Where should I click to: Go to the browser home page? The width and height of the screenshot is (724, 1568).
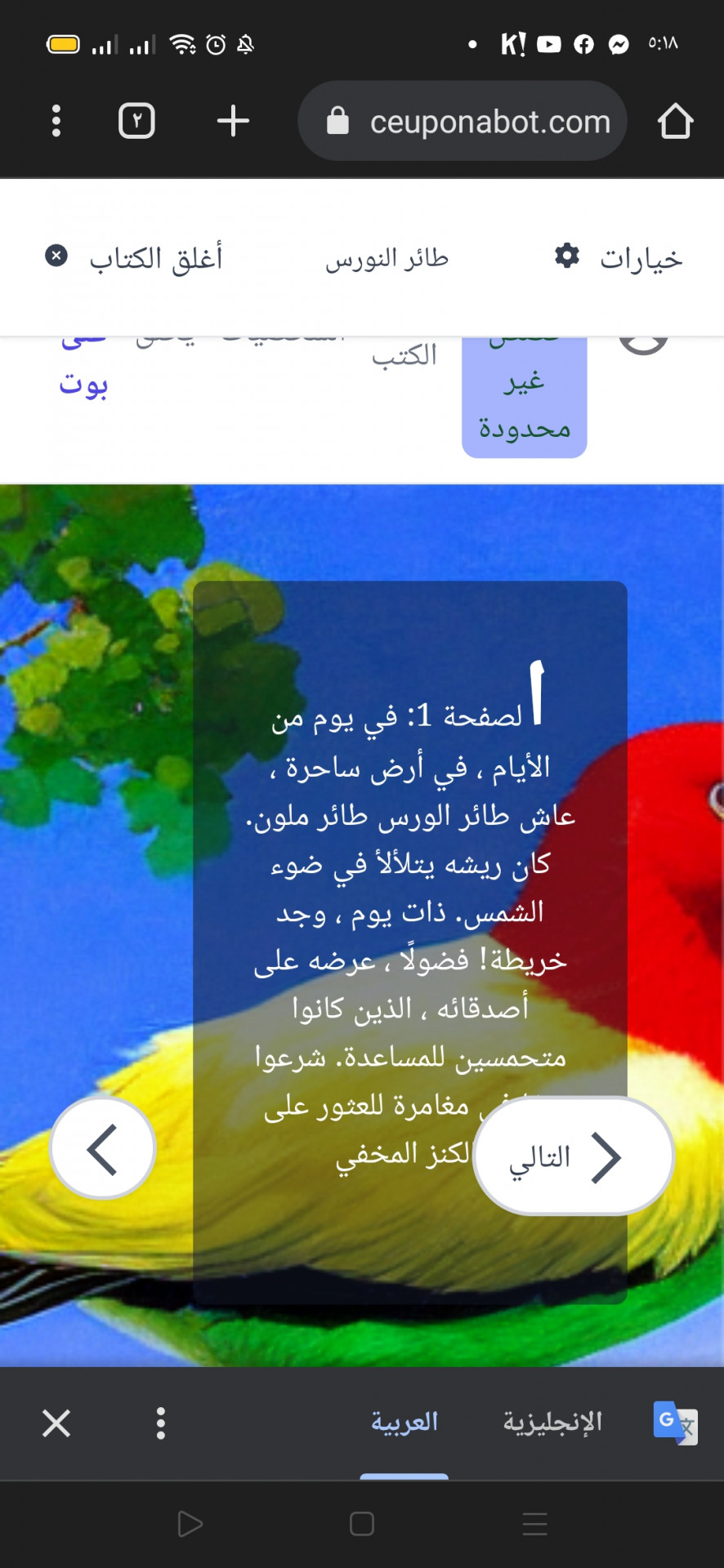tap(675, 121)
